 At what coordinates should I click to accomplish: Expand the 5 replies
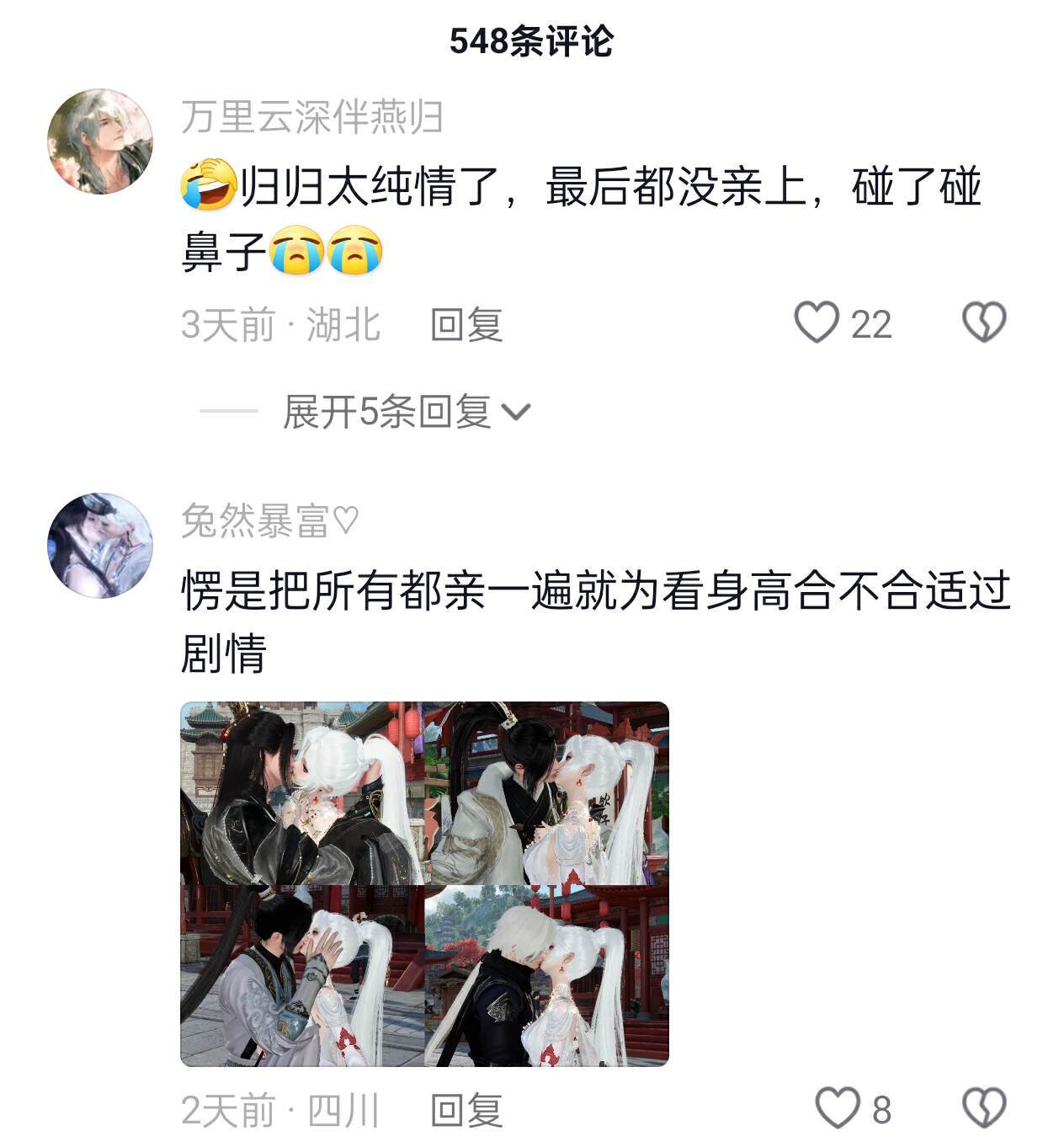pyautogui.click(x=406, y=412)
